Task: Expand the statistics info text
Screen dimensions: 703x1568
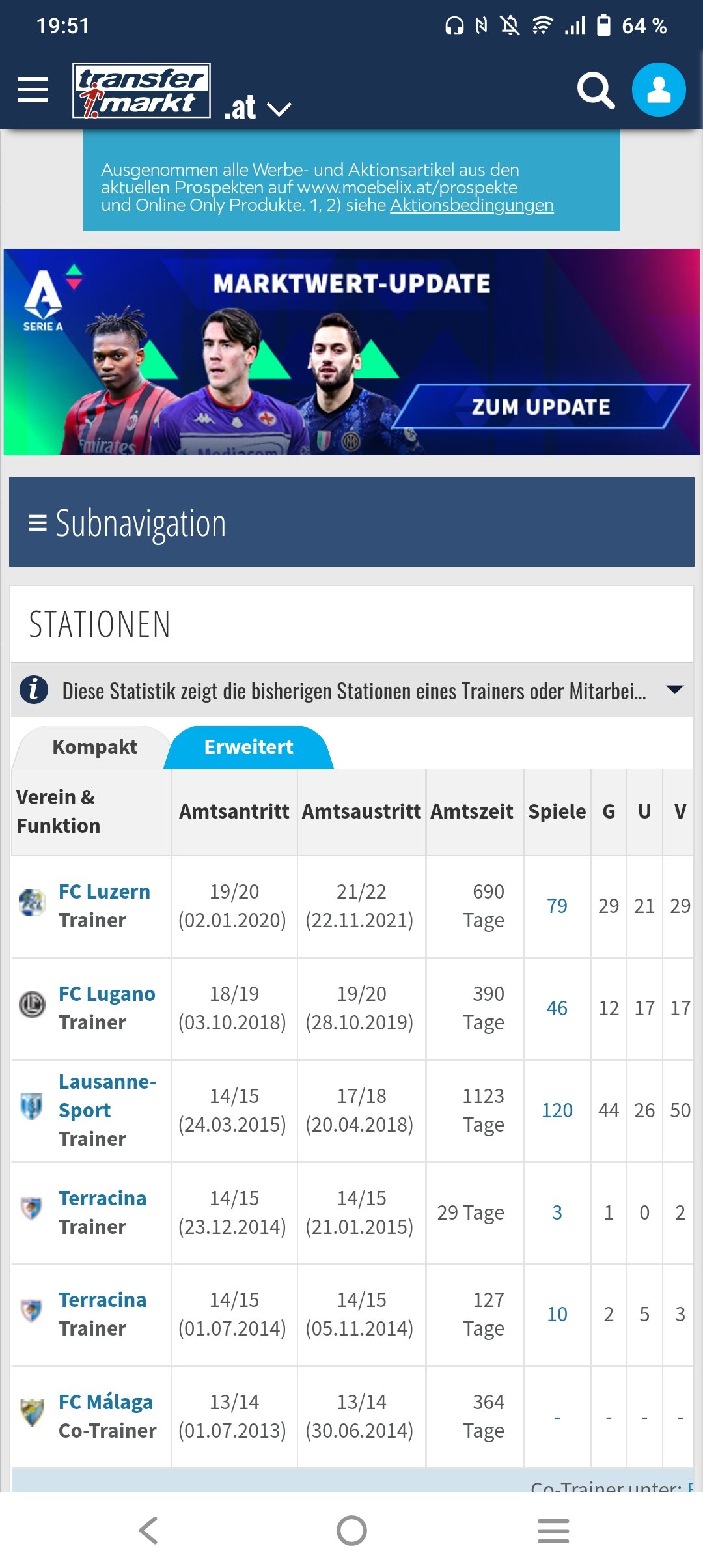Action: pos(351,690)
